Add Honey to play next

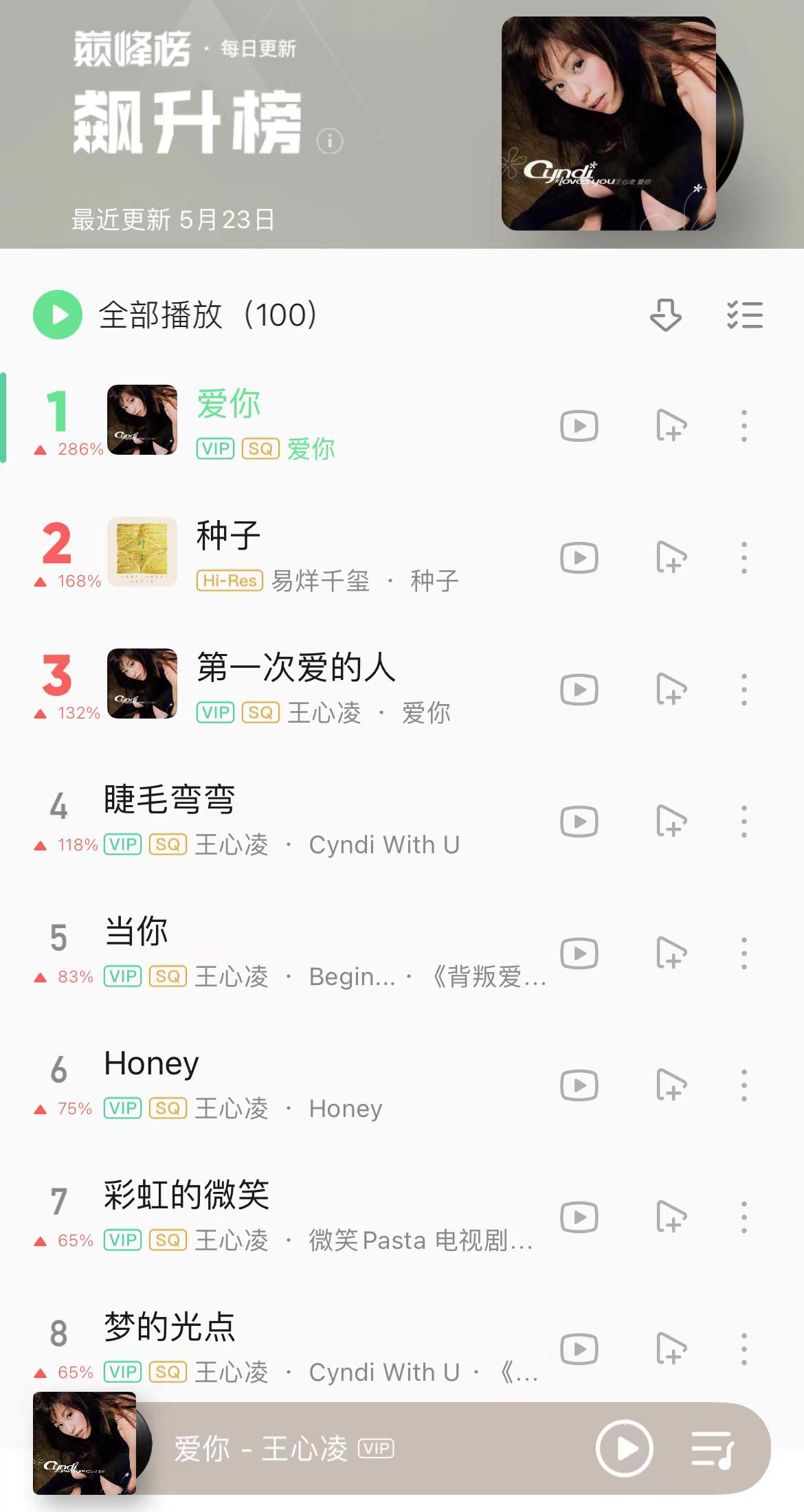[x=671, y=1085]
